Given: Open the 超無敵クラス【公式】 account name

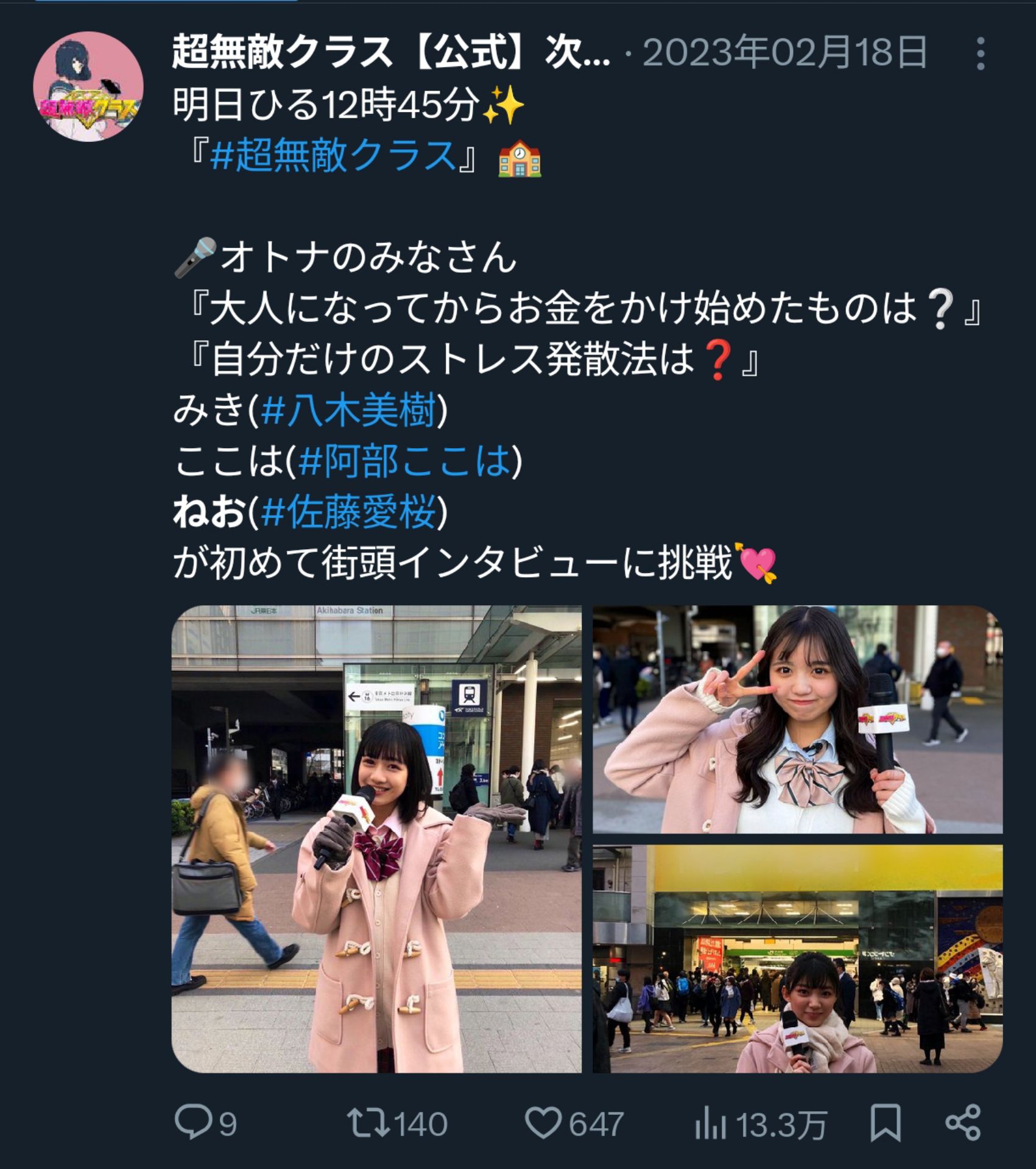Looking at the screenshot, I should [x=390, y=52].
